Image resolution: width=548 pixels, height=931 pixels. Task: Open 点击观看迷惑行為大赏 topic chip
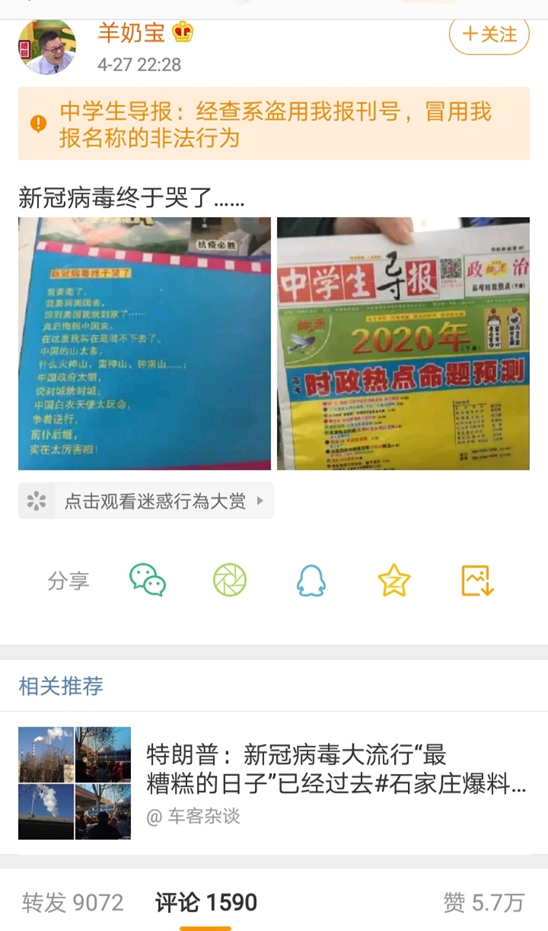146,501
